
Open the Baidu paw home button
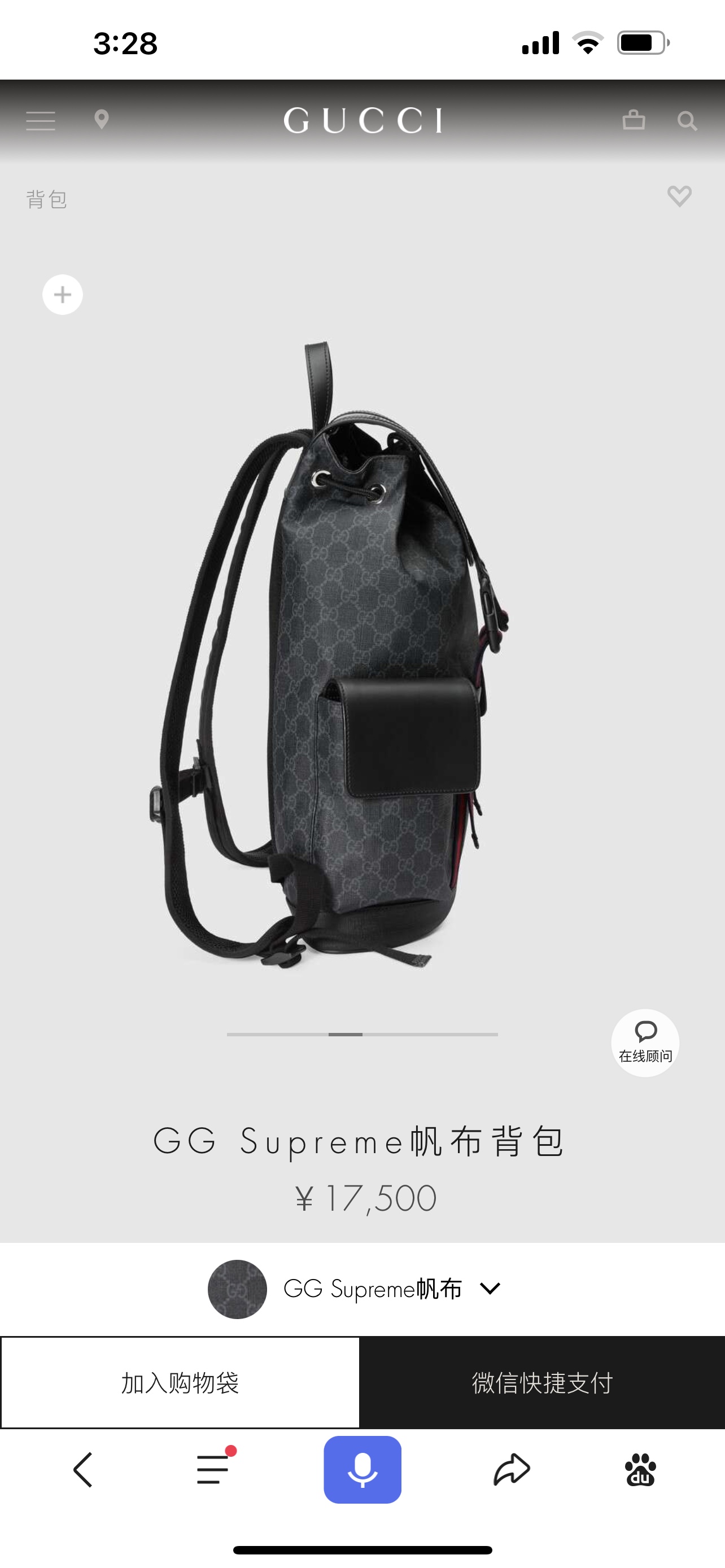pyautogui.click(x=640, y=1469)
